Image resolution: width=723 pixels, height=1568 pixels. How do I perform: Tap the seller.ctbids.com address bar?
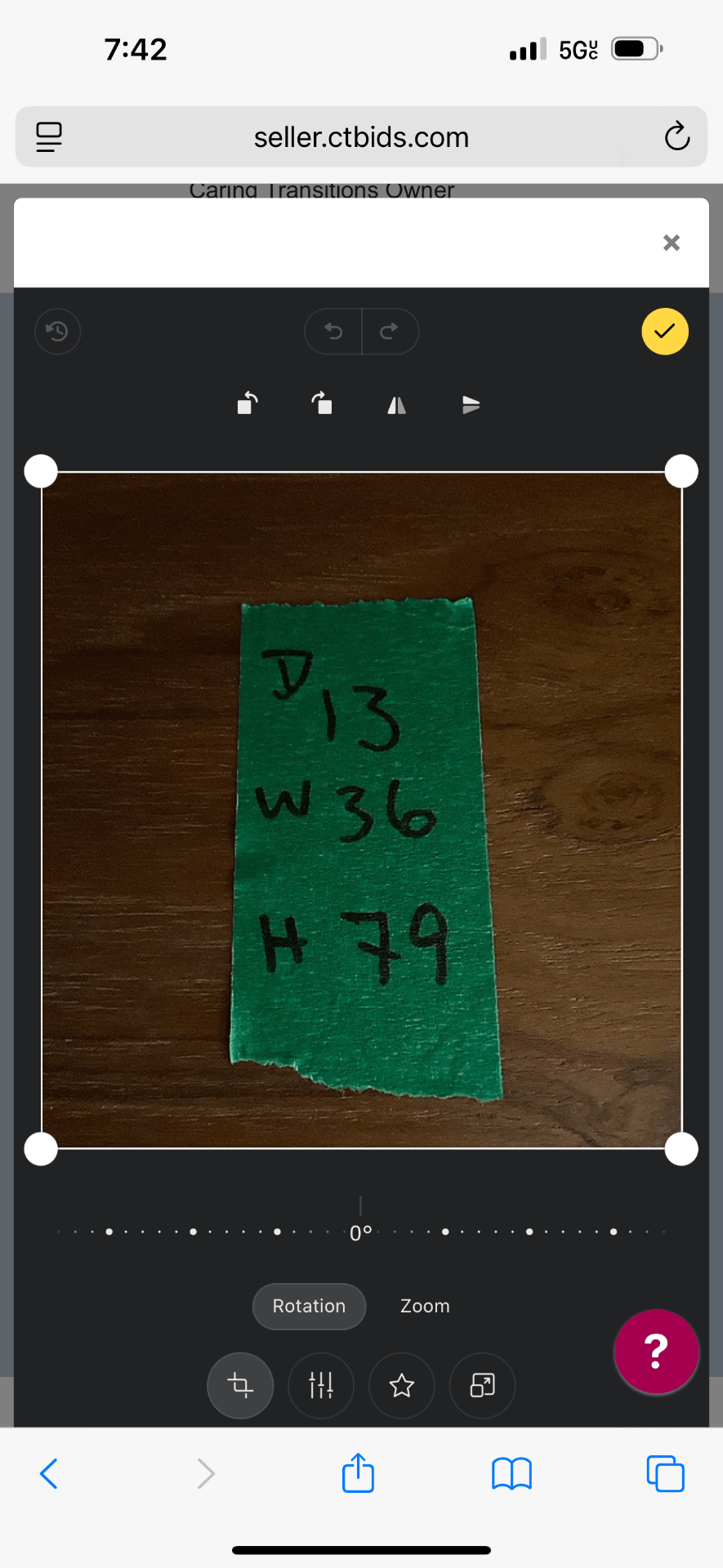(x=361, y=136)
